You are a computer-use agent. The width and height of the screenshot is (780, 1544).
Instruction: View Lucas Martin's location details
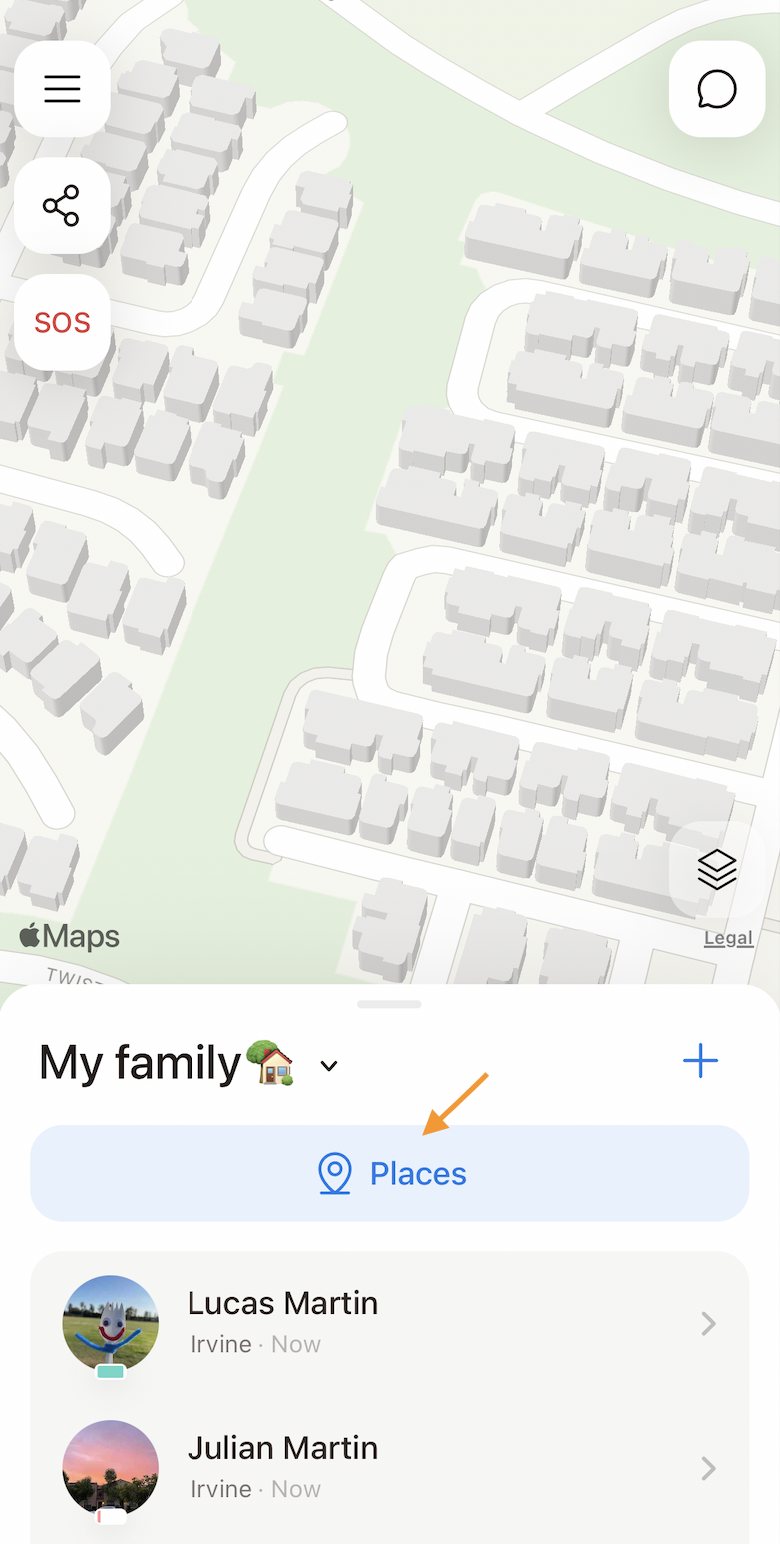pyautogui.click(x=390, y=1323)
